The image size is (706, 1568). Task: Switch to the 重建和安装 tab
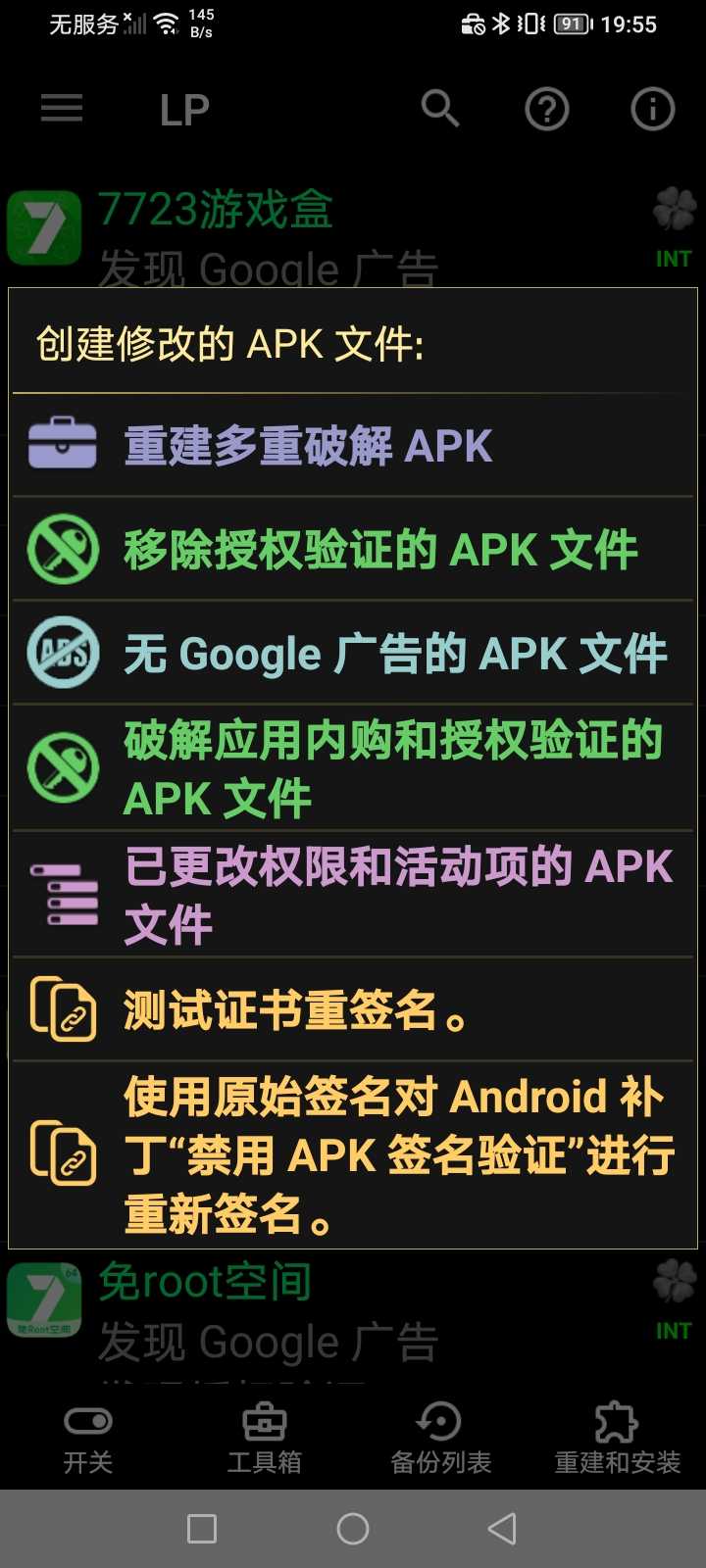click(x=618, y=1439)
